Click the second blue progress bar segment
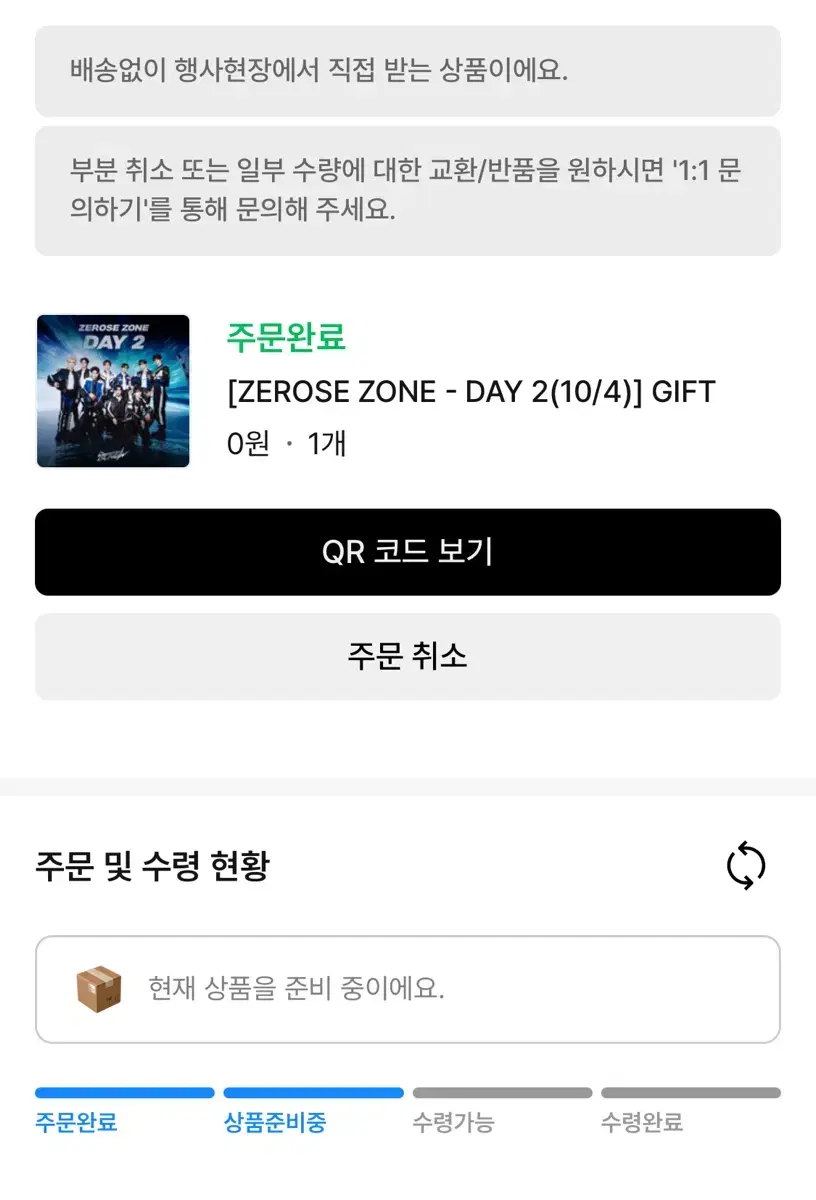This screenshot has width=816, height=1200. [x=313, y=1092]
